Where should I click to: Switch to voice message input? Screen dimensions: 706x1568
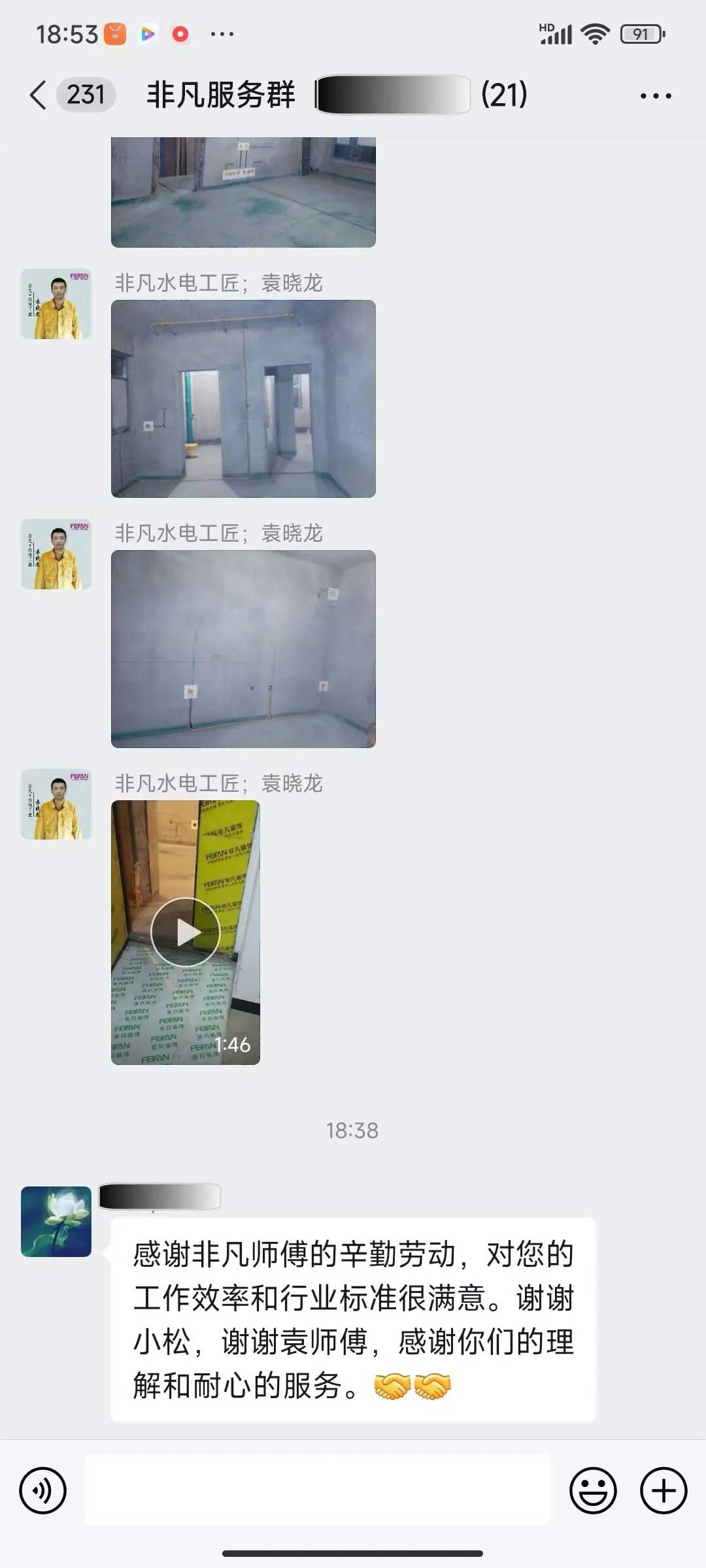click(43, 1490)
